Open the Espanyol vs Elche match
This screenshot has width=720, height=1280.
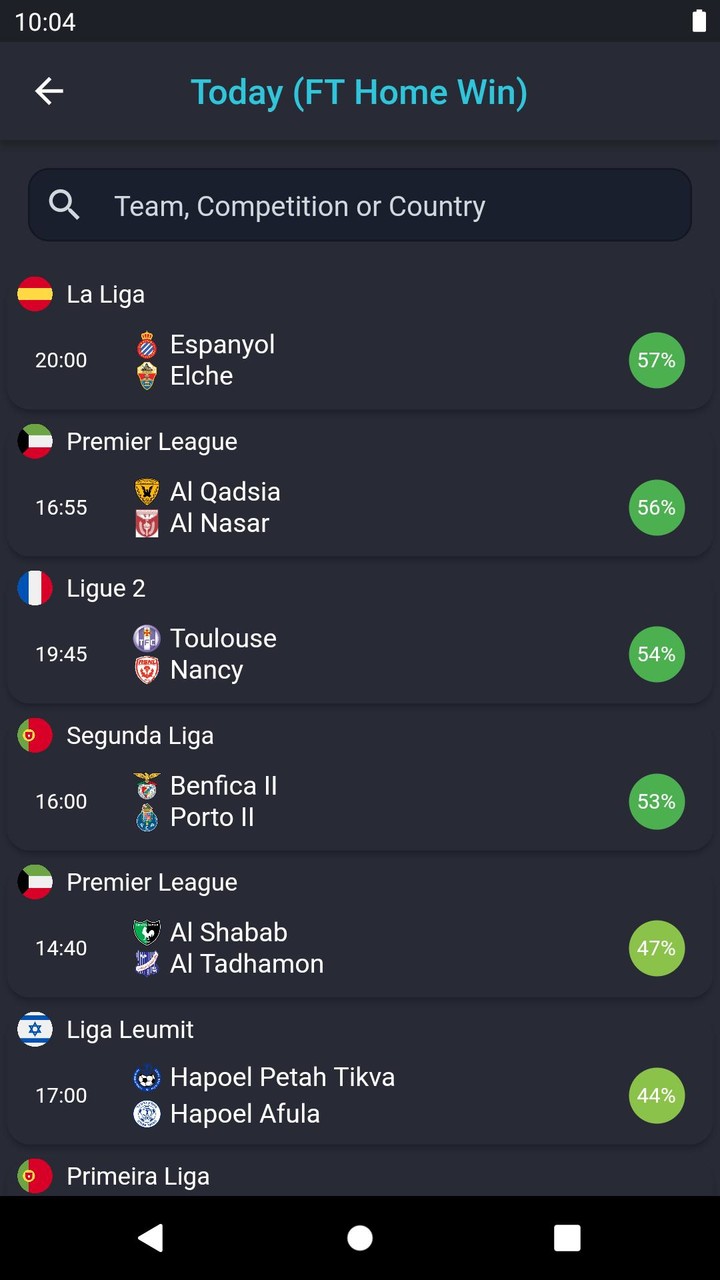click(x=360, y=360)
